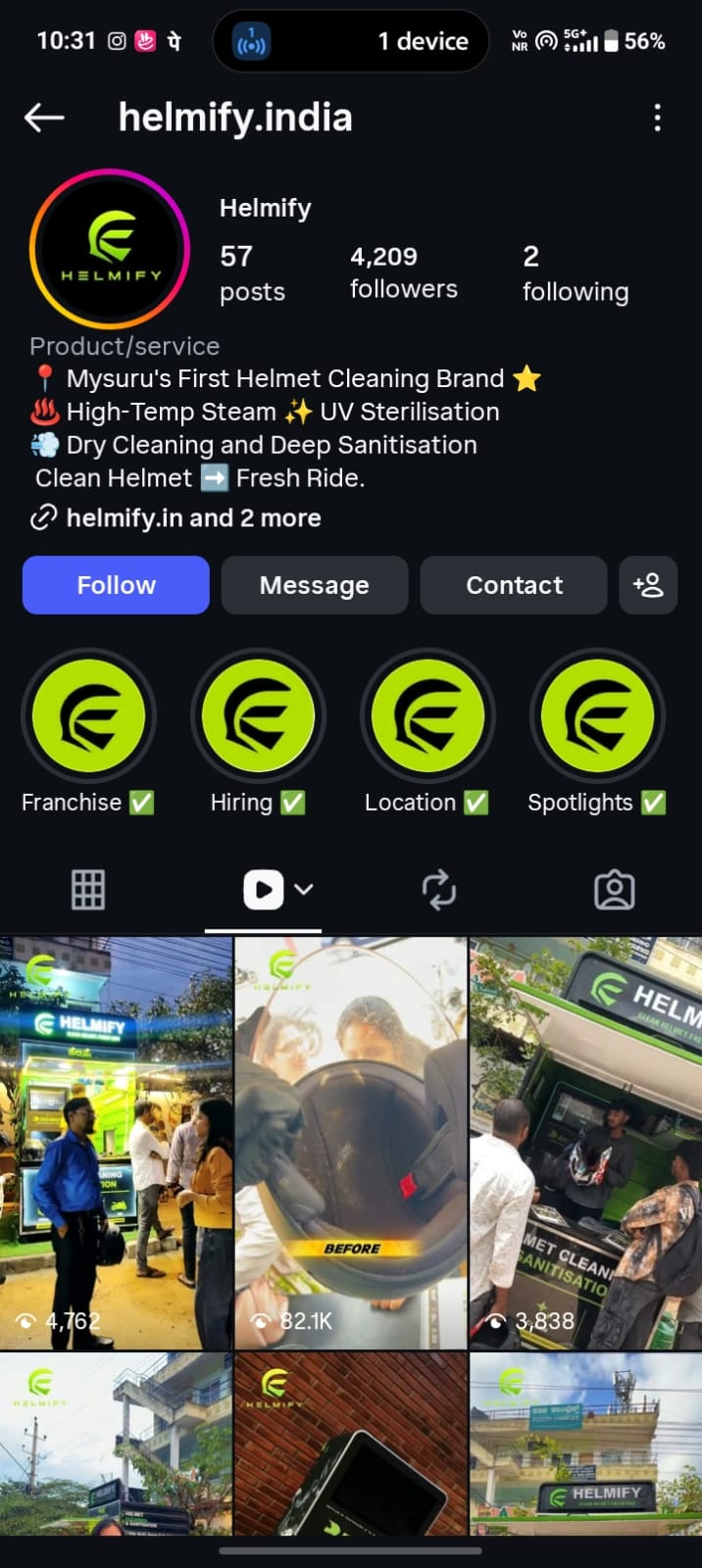The image size is (702, 1568).
Task: Open Helmify profile picture story
Action: coord(109,249)
